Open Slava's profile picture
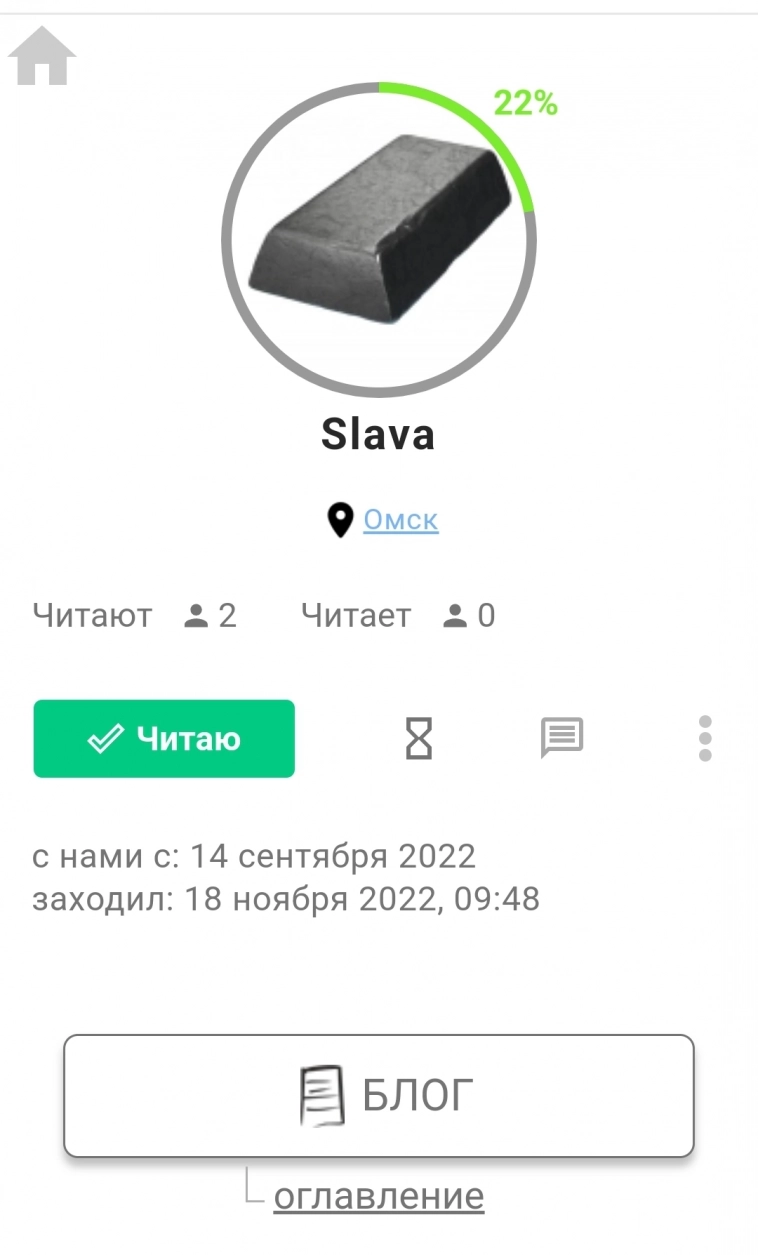 pos(378,240)
